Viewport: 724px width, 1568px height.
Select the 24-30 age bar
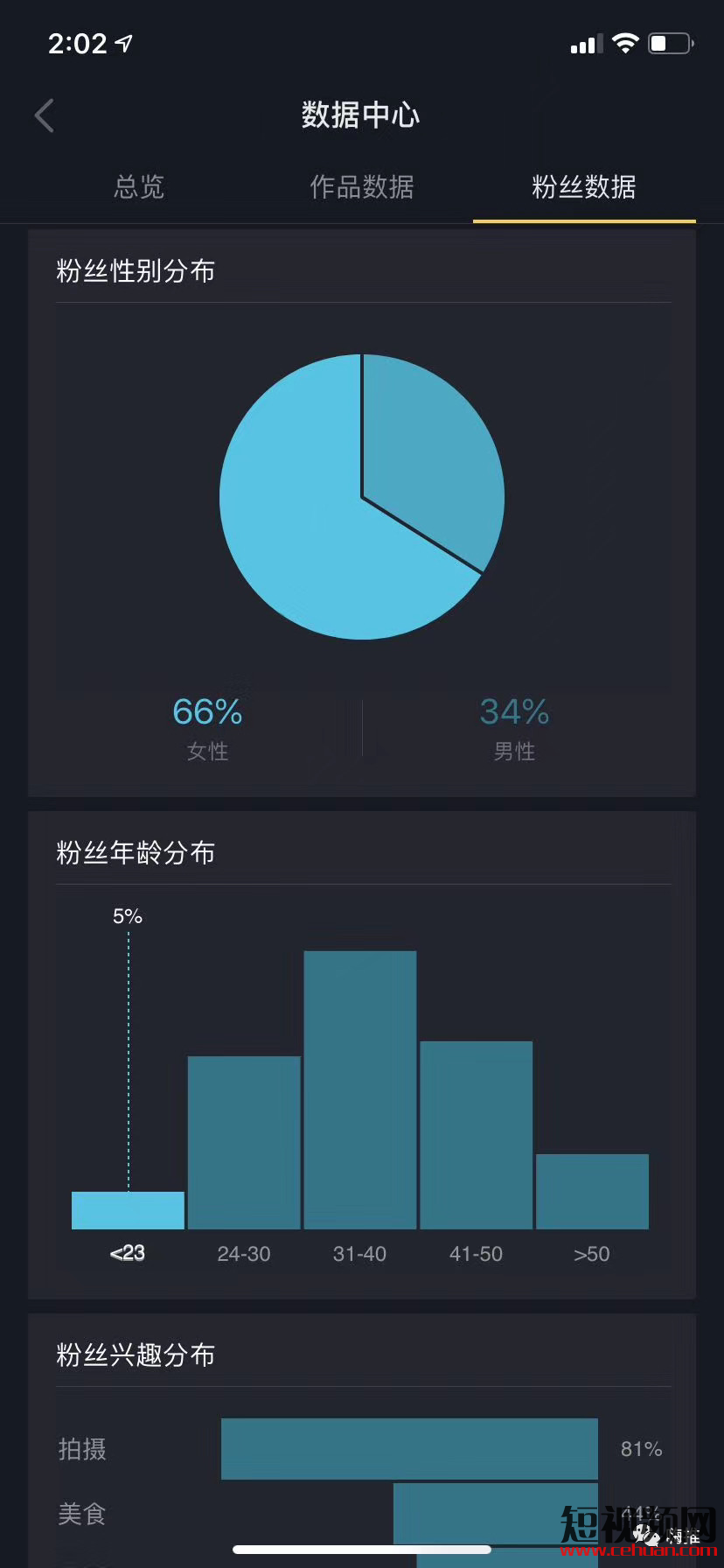(244, 1143)
